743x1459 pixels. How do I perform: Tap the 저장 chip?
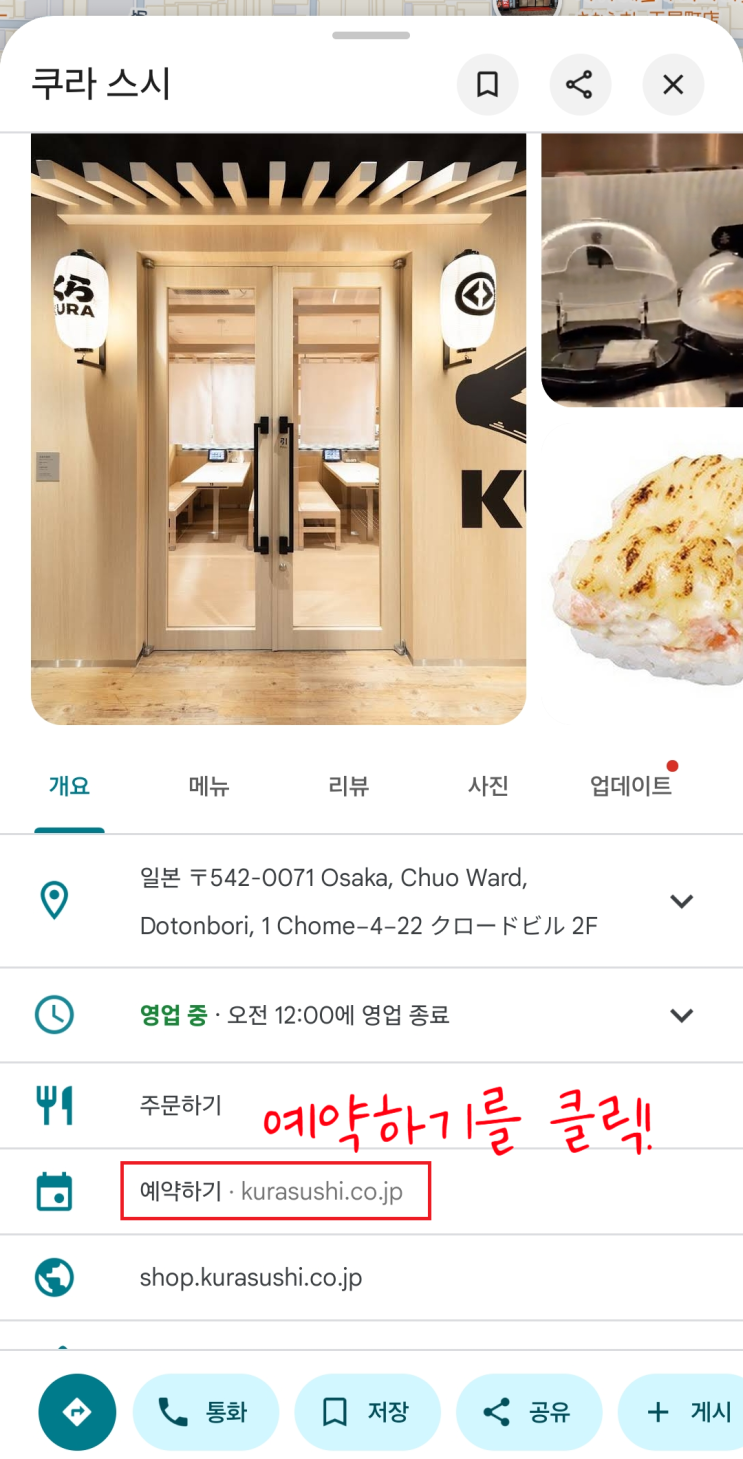[x=367, y=1412]
